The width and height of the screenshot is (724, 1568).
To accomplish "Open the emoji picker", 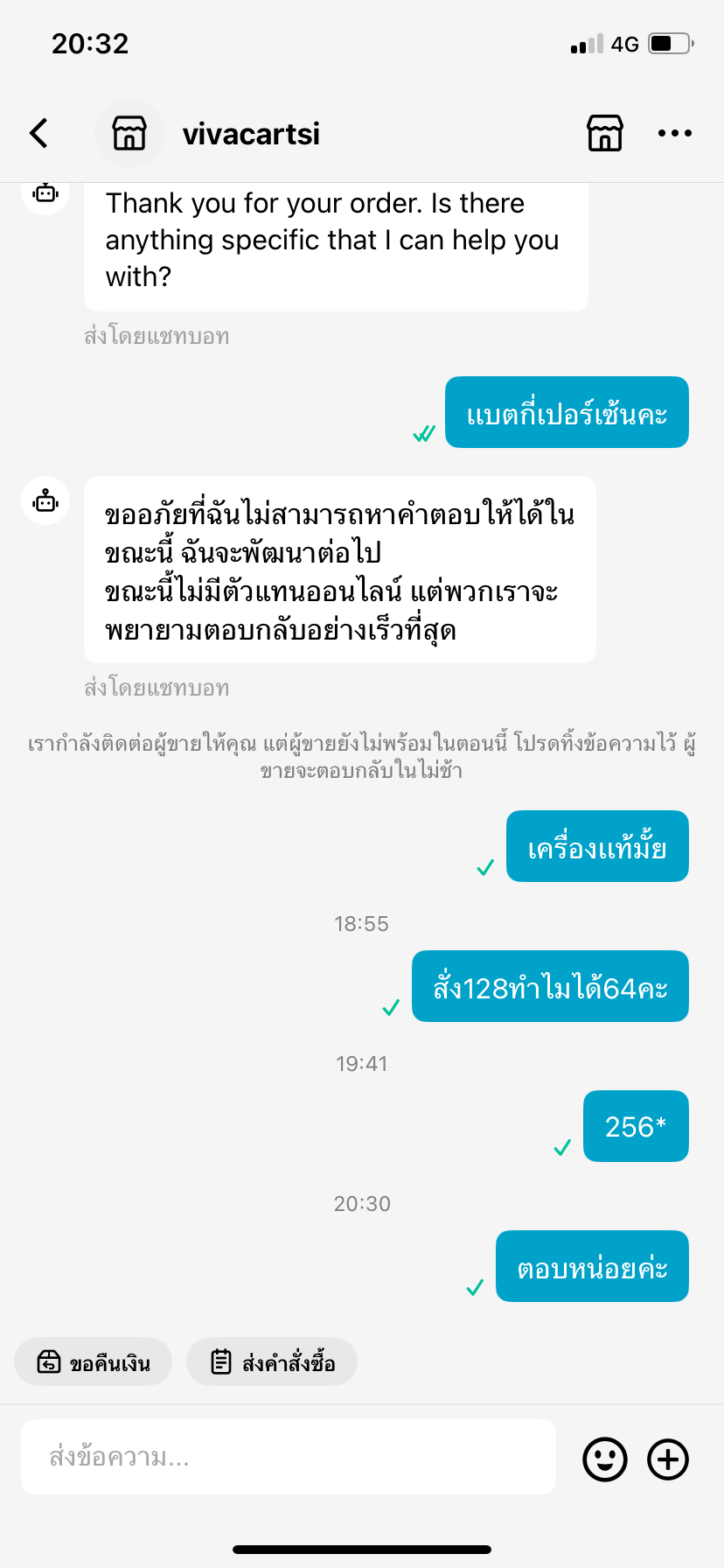I will [605, 1459].
